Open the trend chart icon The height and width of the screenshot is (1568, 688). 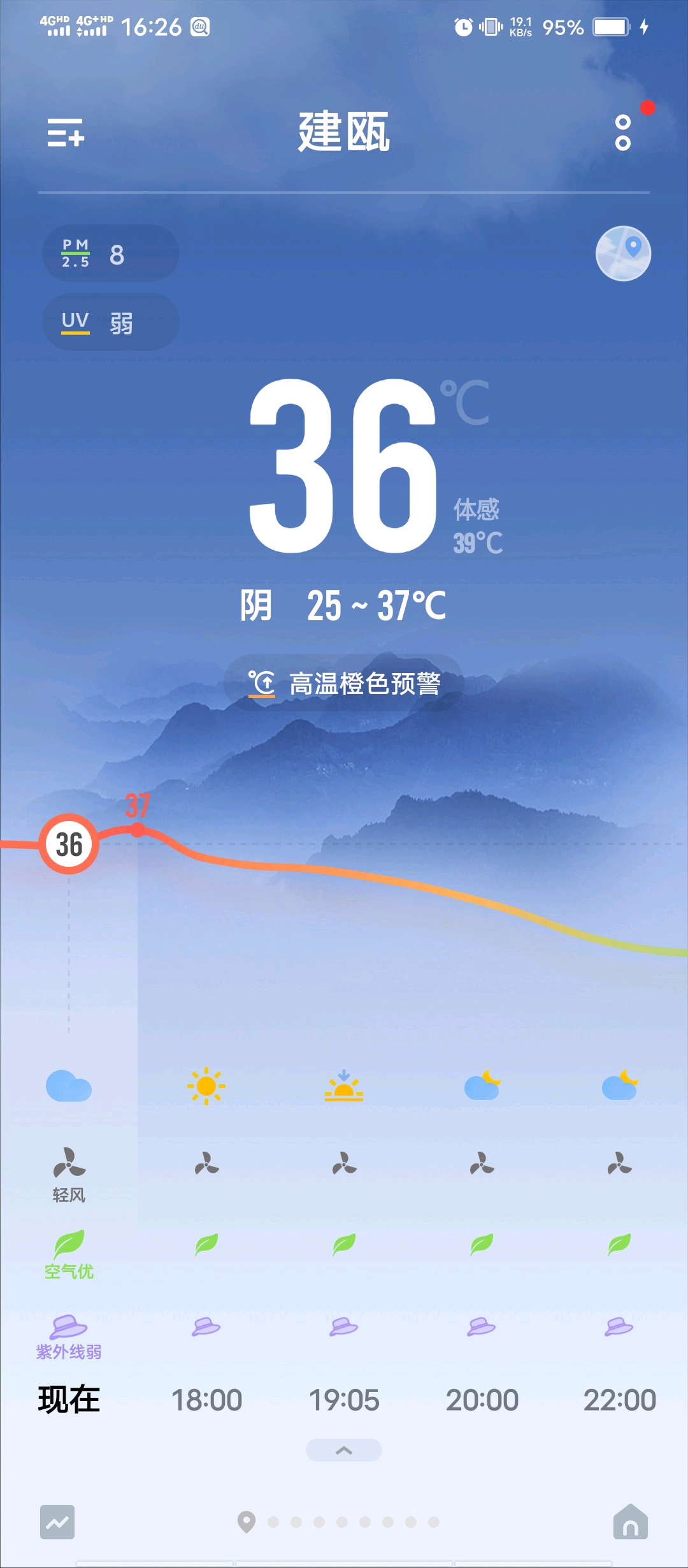click(57, 1522)
